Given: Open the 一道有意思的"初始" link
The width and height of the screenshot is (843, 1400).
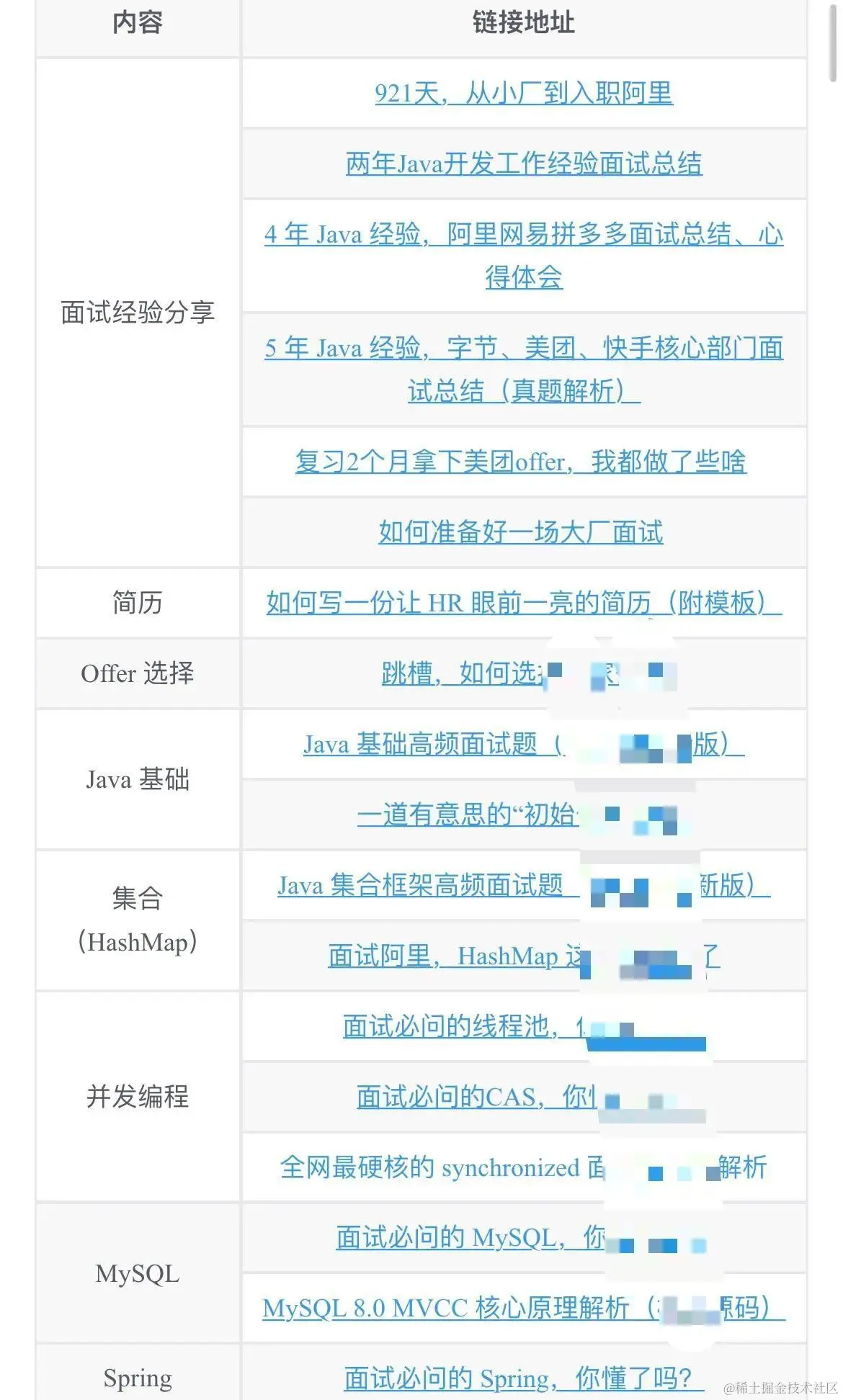Looking at the screenshot, I should [467, 815].
